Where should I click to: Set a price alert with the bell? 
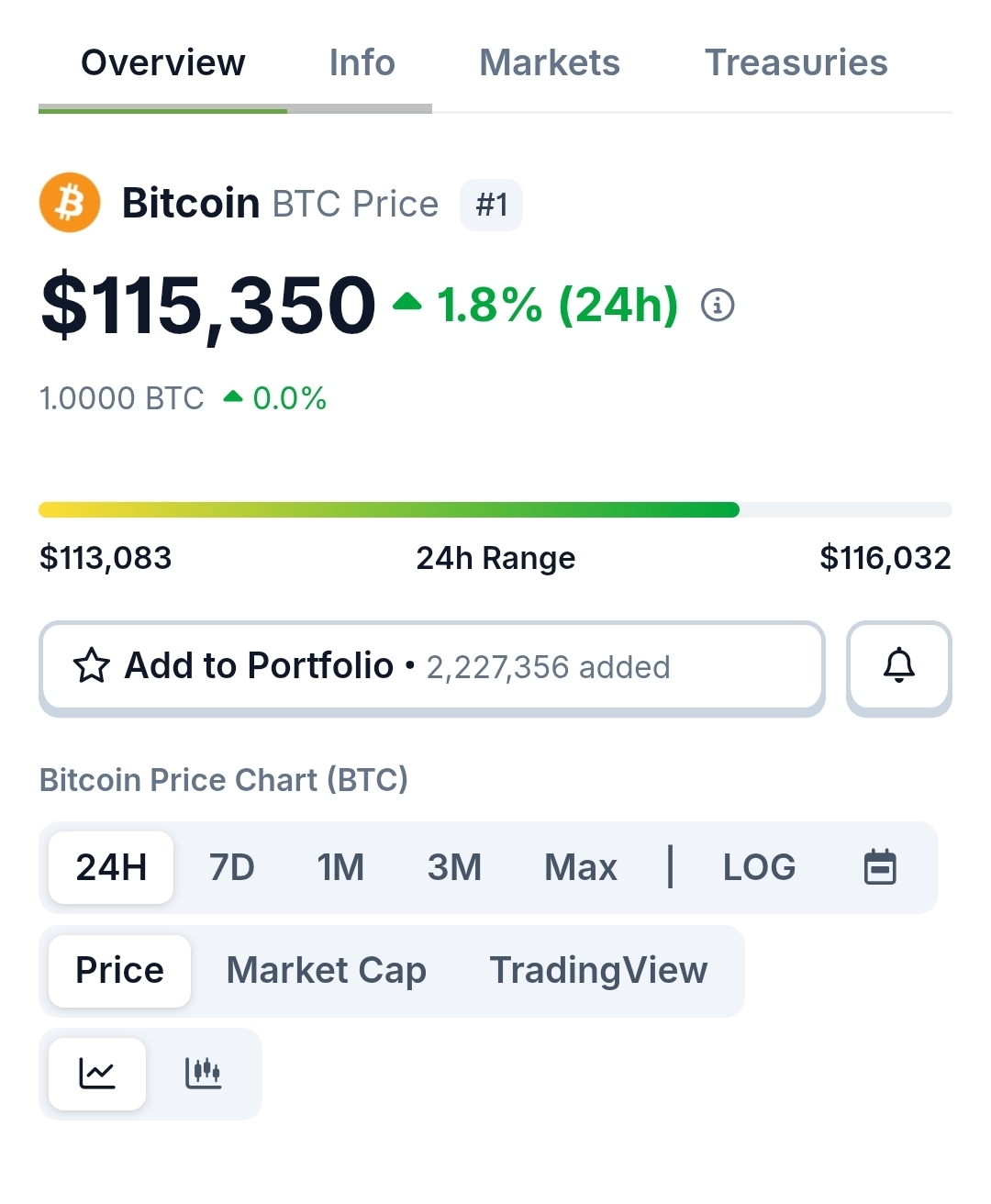[x=898, y=666]
